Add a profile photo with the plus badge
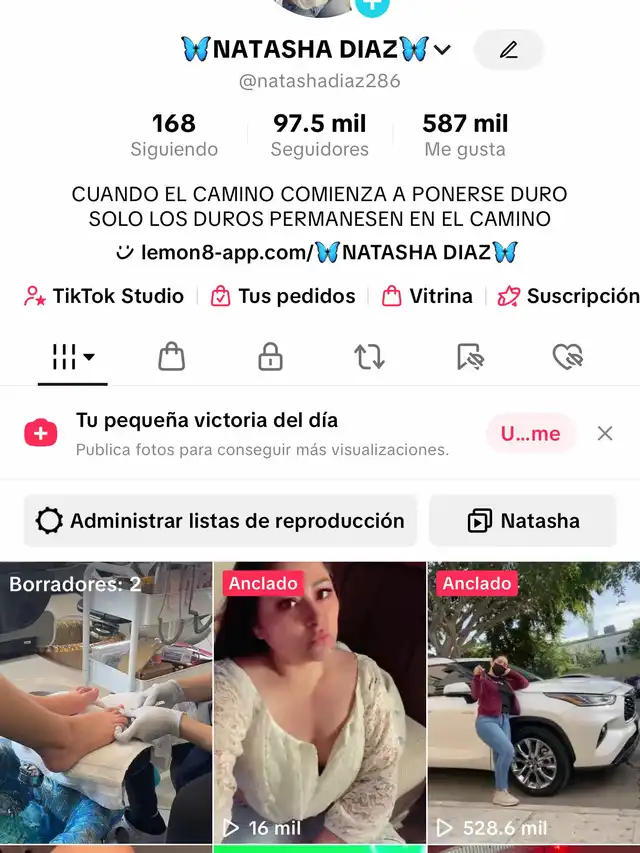Screen dimensions: 640x853 point(372,5)
